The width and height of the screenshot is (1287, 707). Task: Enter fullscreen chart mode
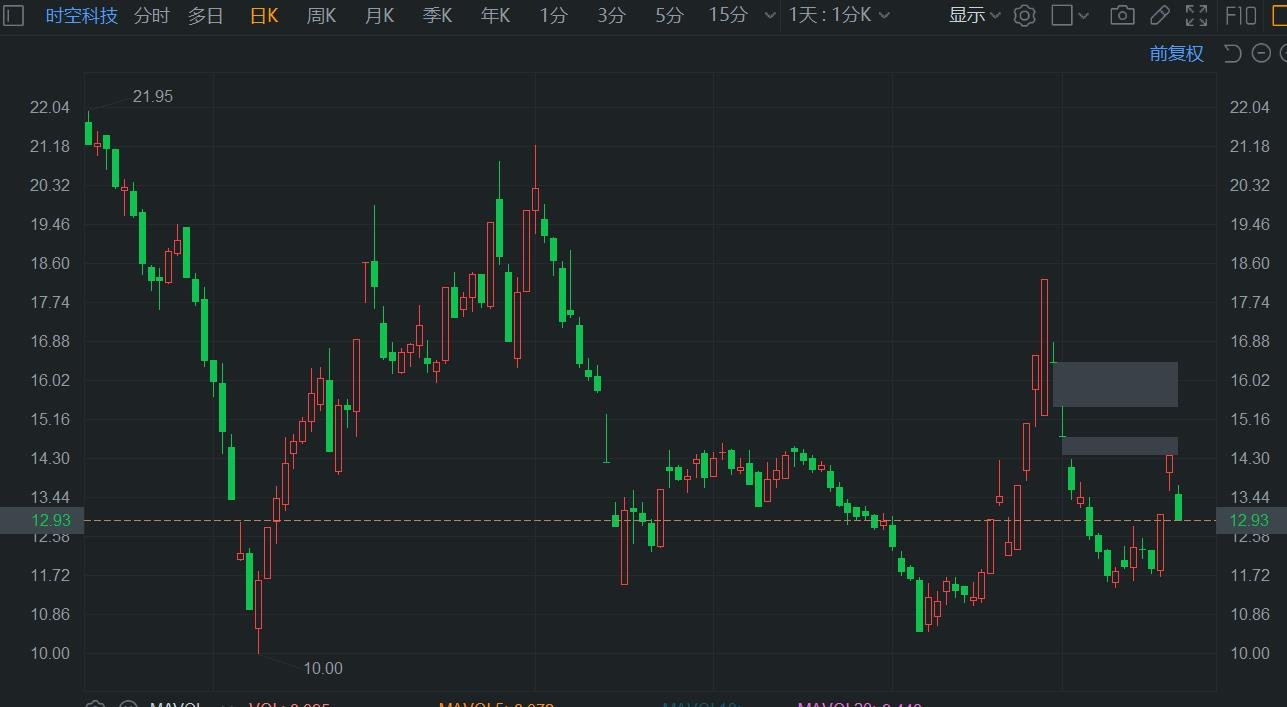(x=1195, y=15)
